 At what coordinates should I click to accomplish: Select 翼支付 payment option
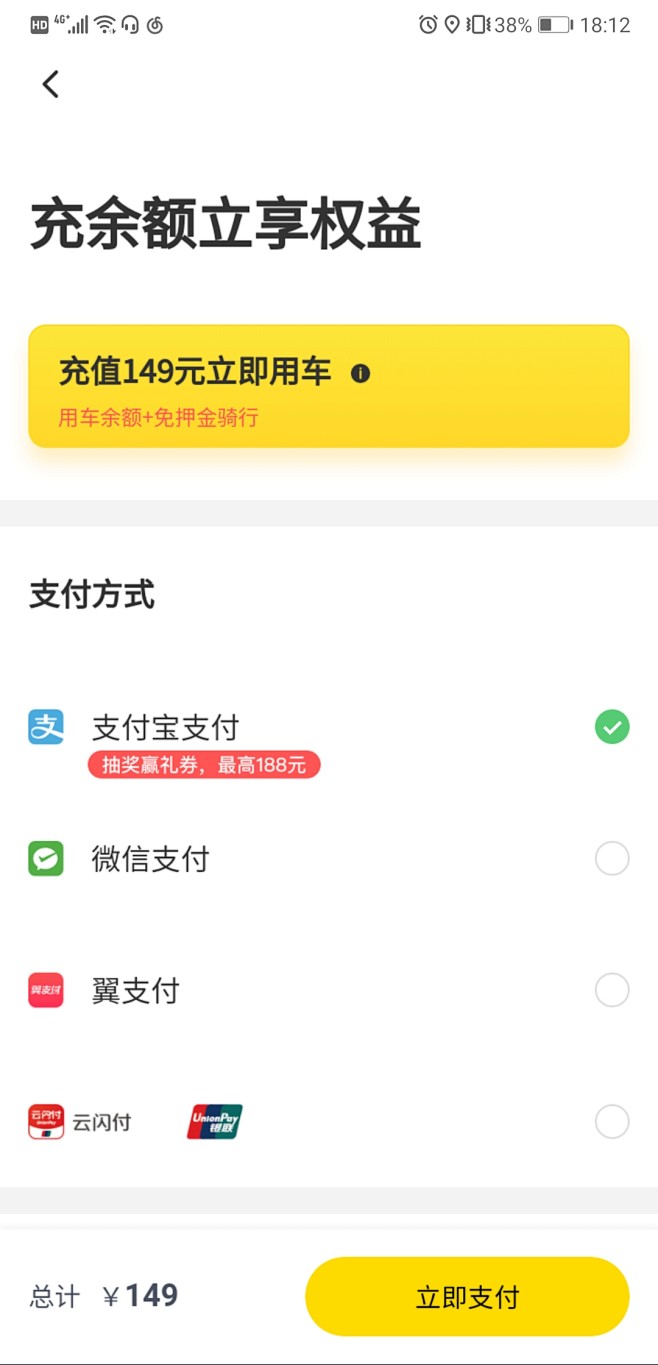click(329, 991)
